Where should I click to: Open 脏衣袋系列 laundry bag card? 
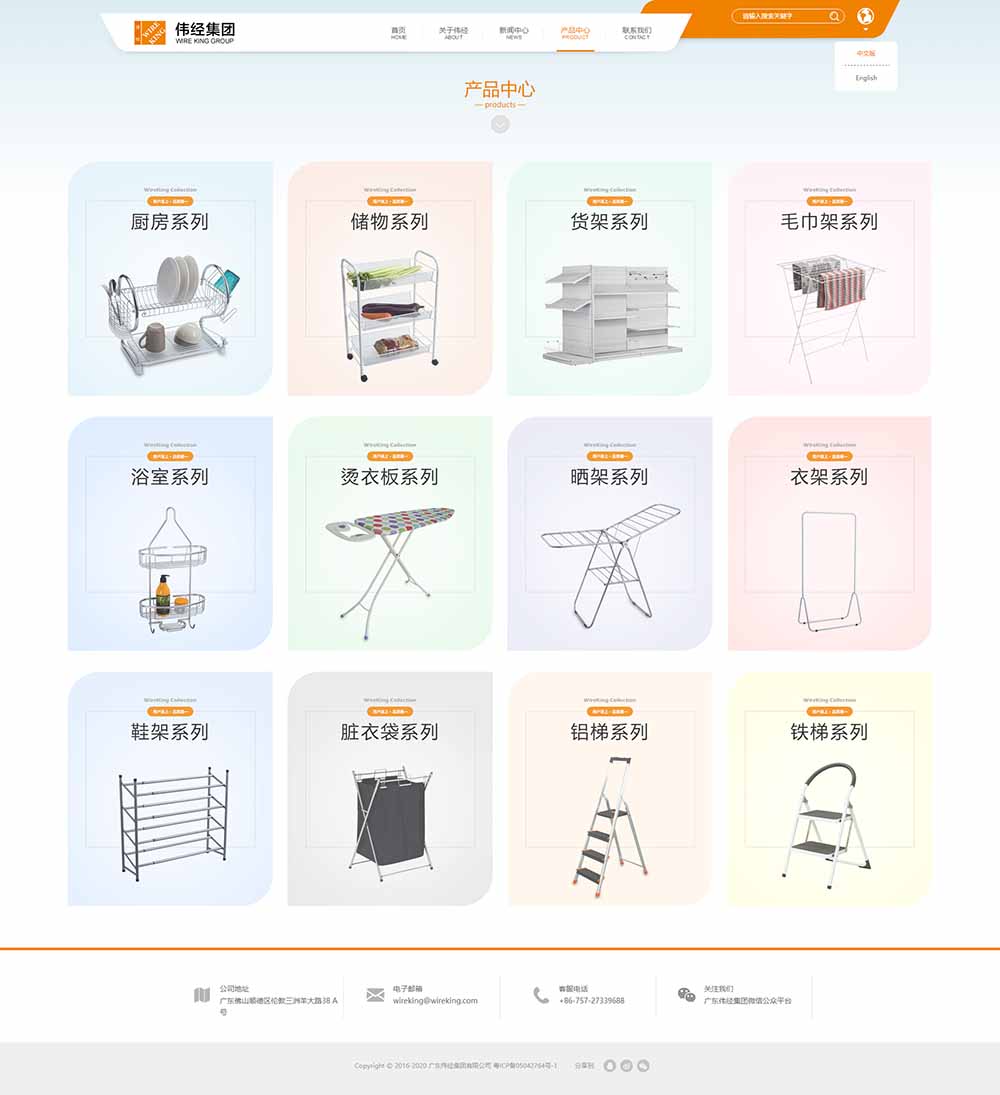pos(390,790)
